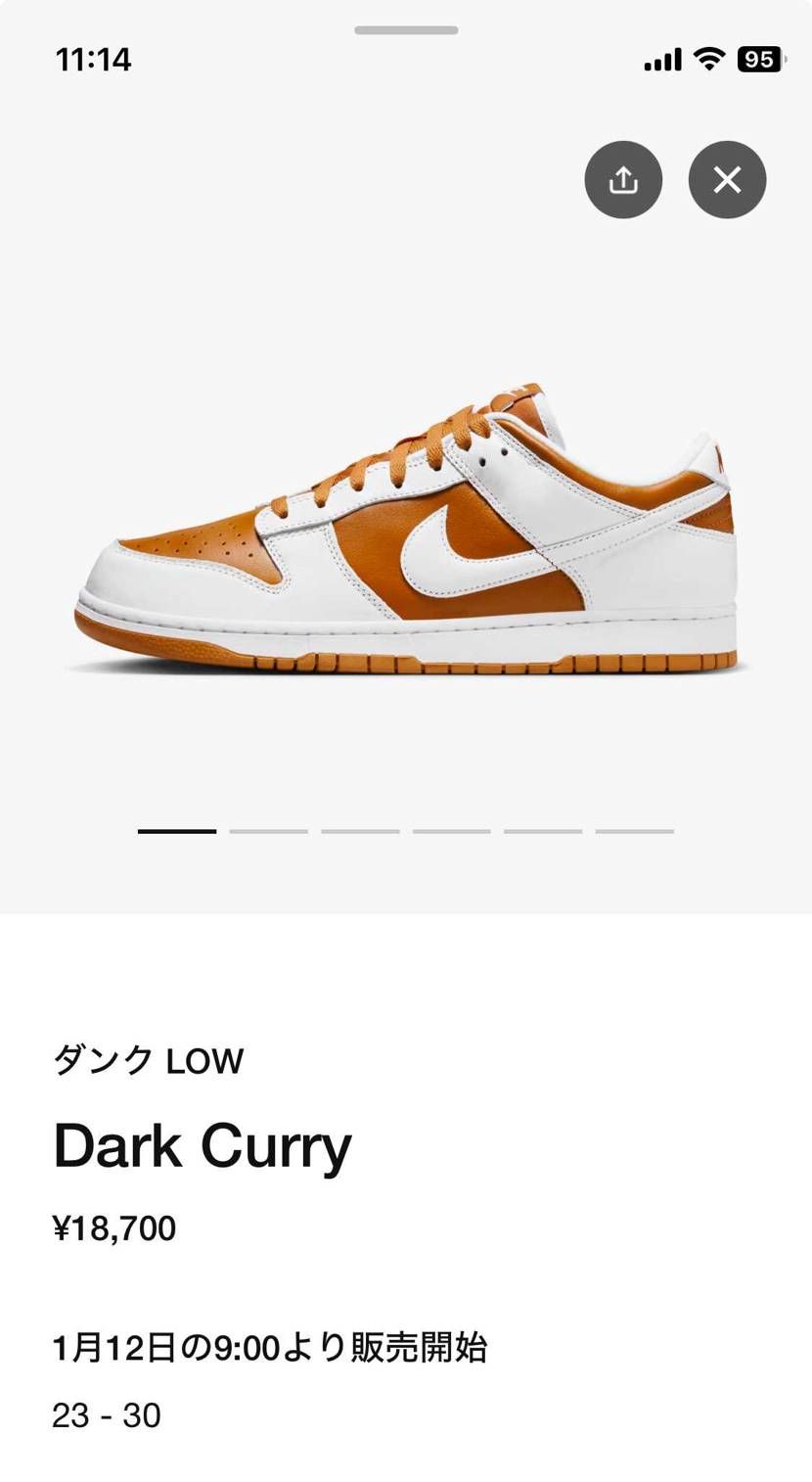This screenshot has height=1482, width=812.
Task: Select the last carousel page indicator
Action: coord(635,830)
